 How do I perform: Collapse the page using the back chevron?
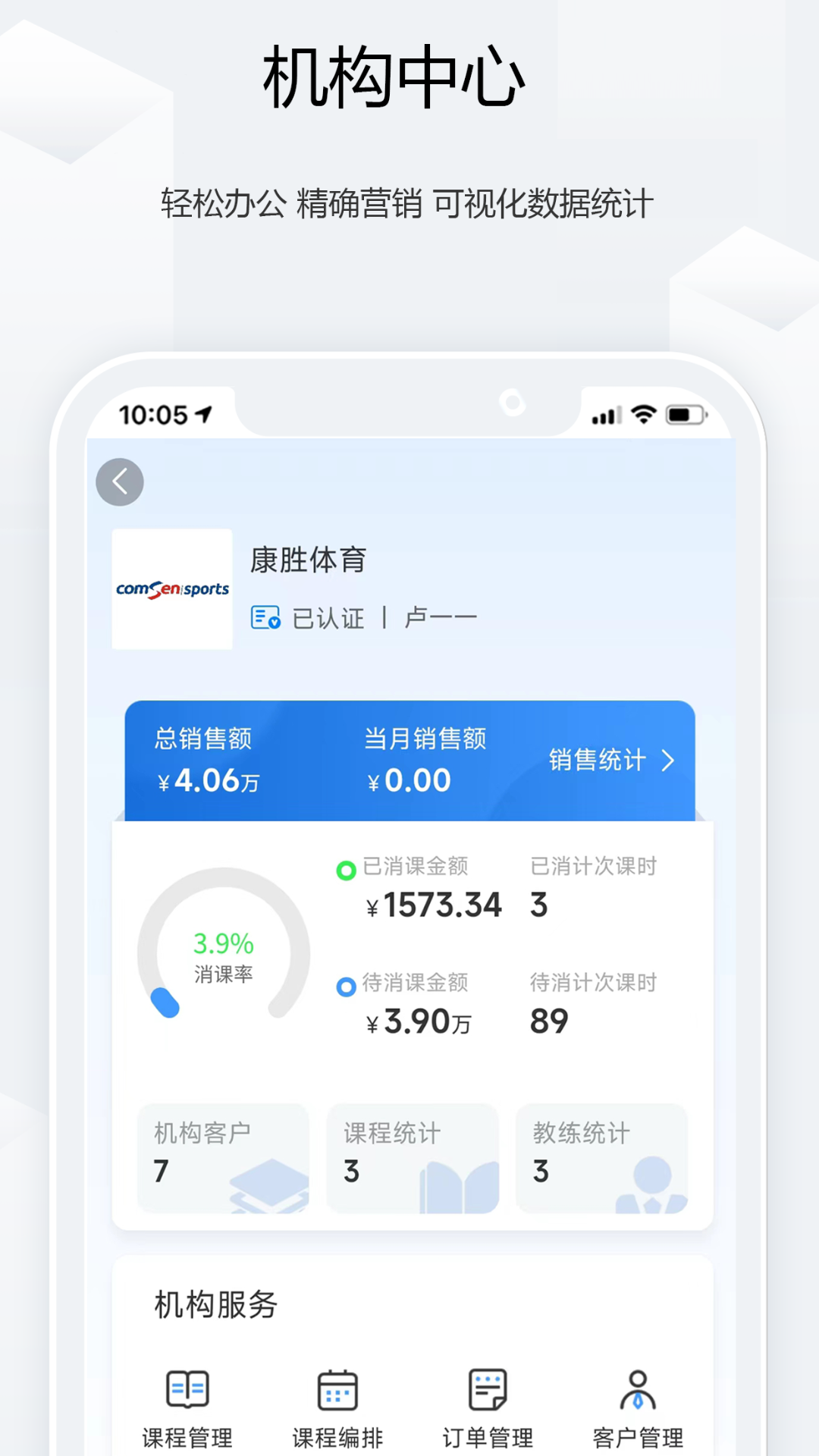(x=119, y=482)
